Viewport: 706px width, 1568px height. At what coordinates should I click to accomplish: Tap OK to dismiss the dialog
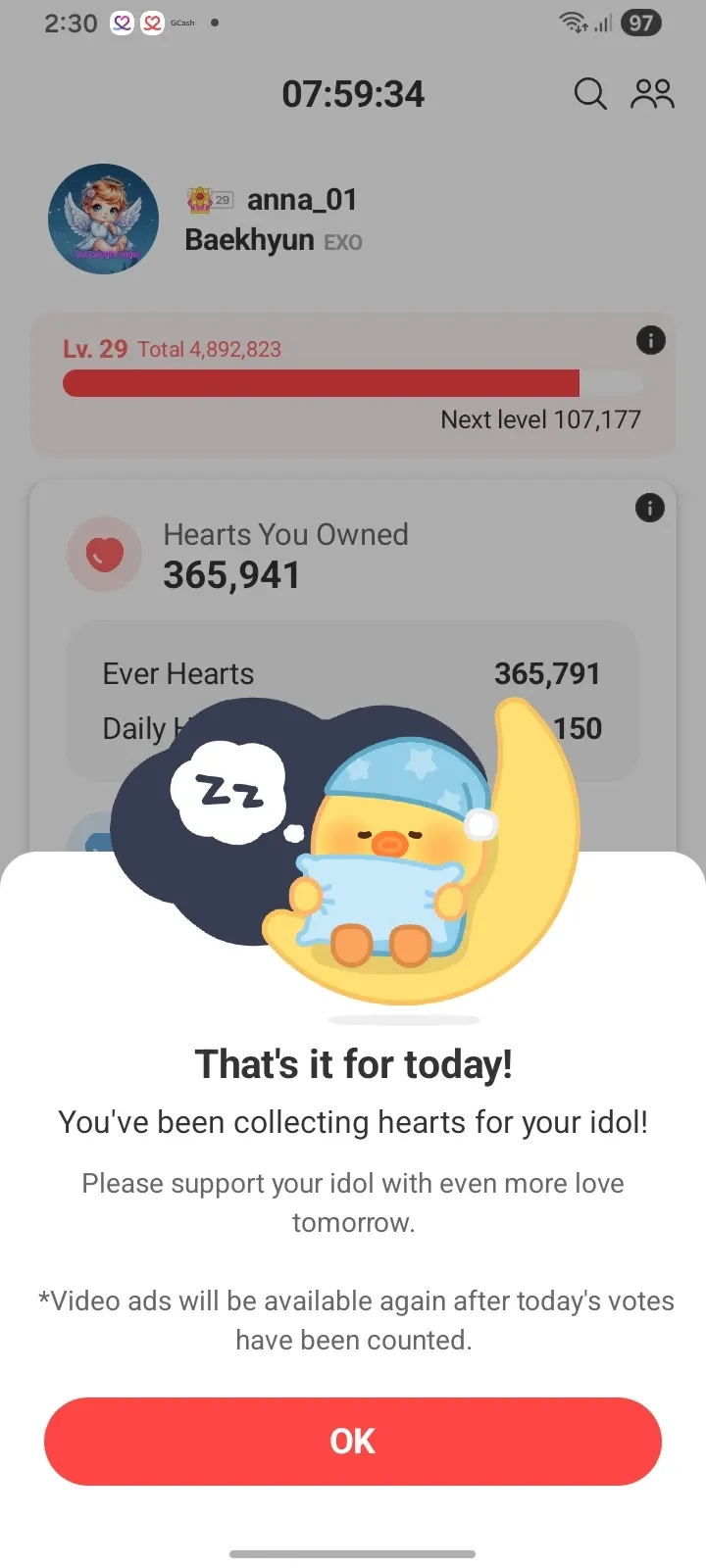coord(353,1441)
